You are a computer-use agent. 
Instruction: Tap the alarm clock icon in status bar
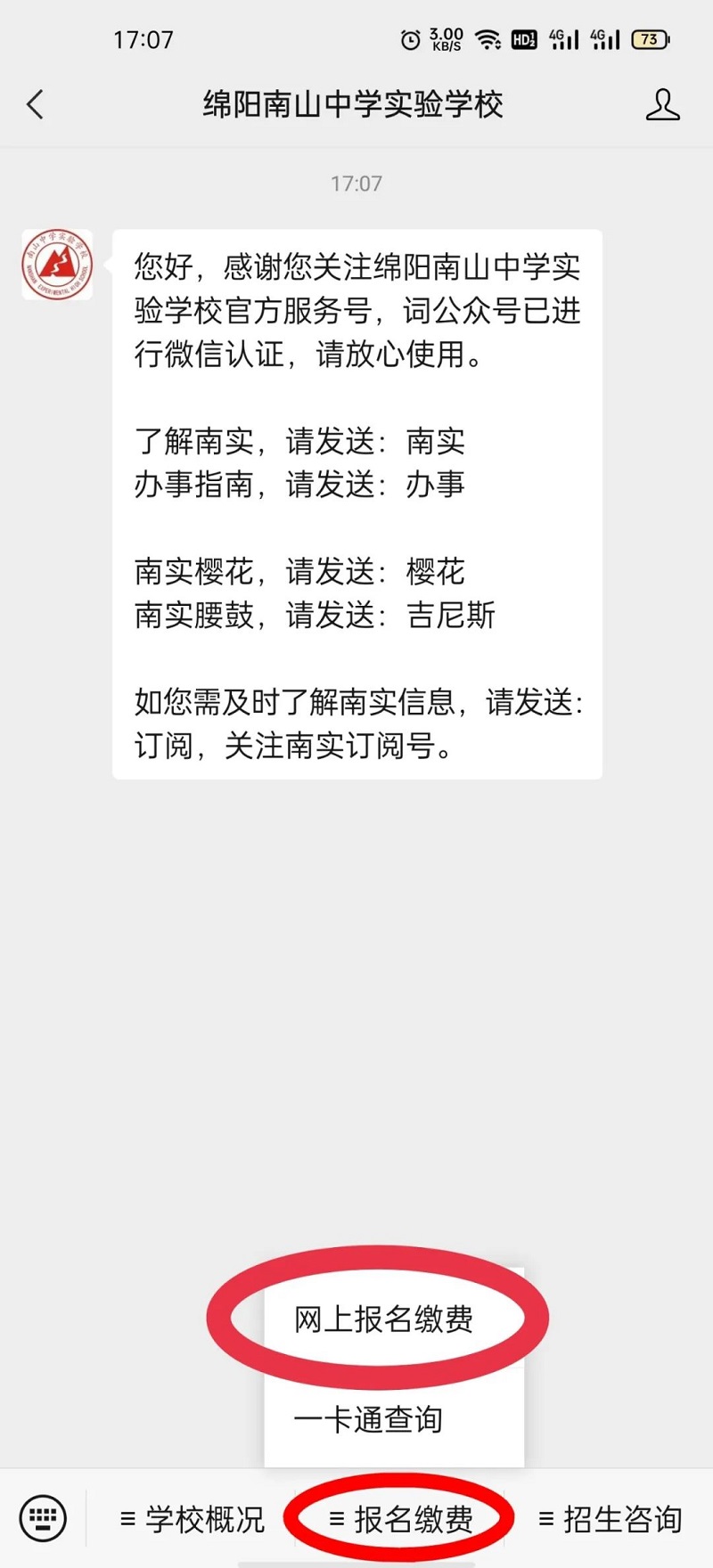(411, 38)
